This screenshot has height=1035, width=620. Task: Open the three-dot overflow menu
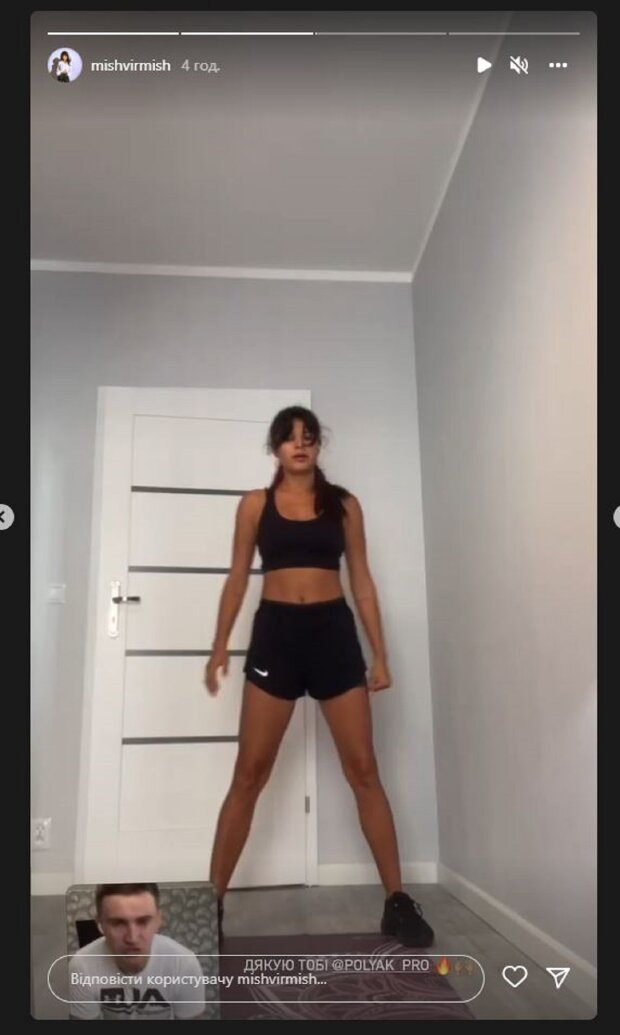click(x=558, y=65)
